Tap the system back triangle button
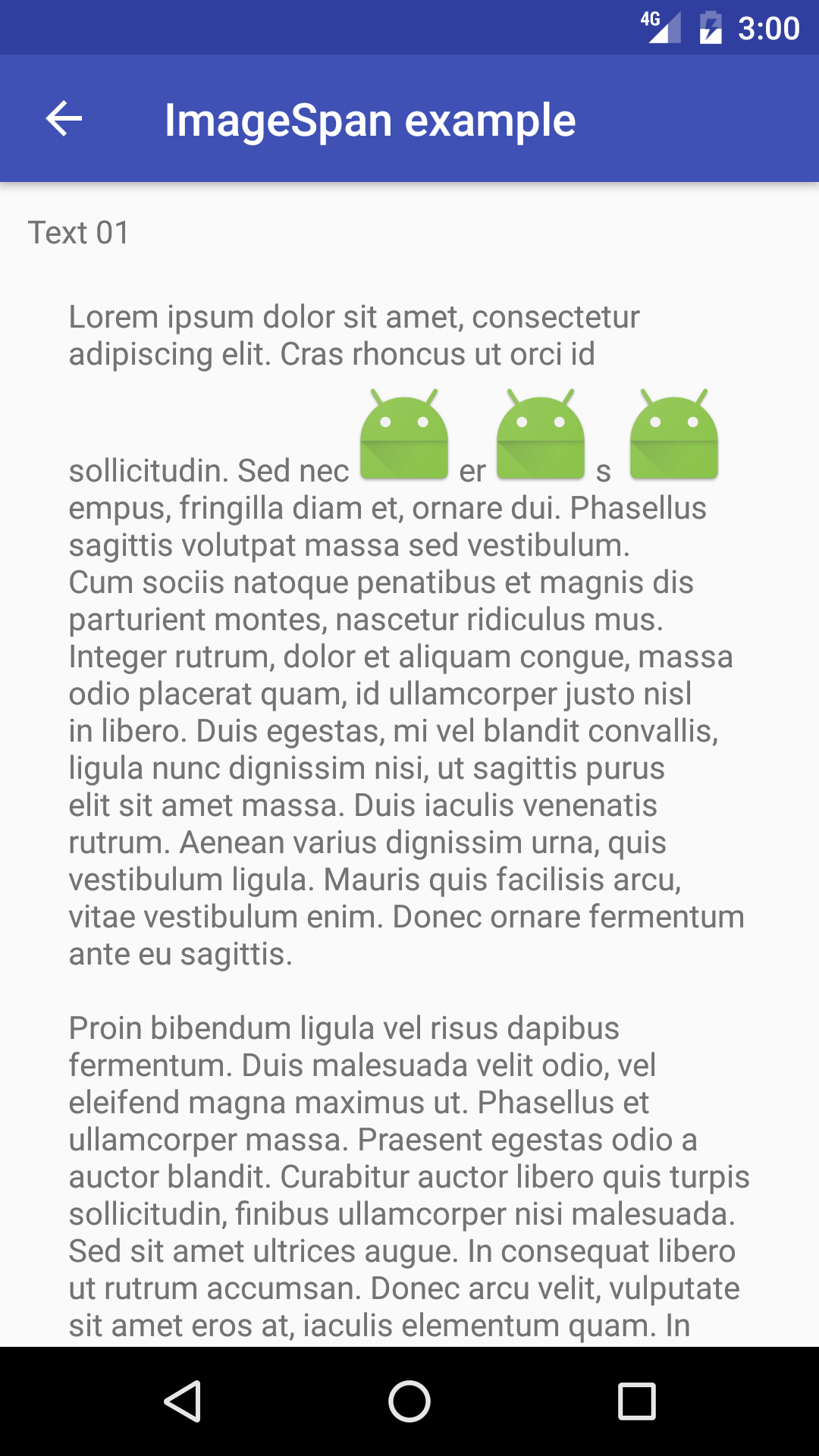The height and width of the screenshot is (1456, 819). coord(183,1401)
